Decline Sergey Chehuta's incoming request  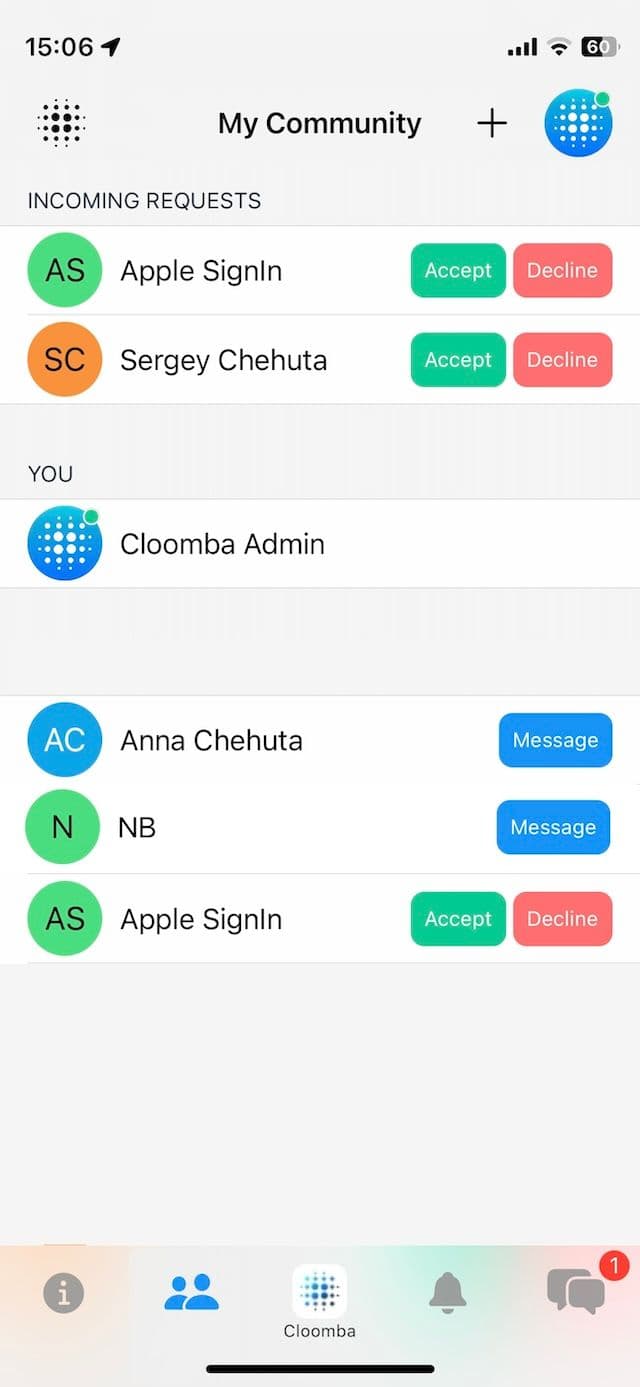[562, 360]
